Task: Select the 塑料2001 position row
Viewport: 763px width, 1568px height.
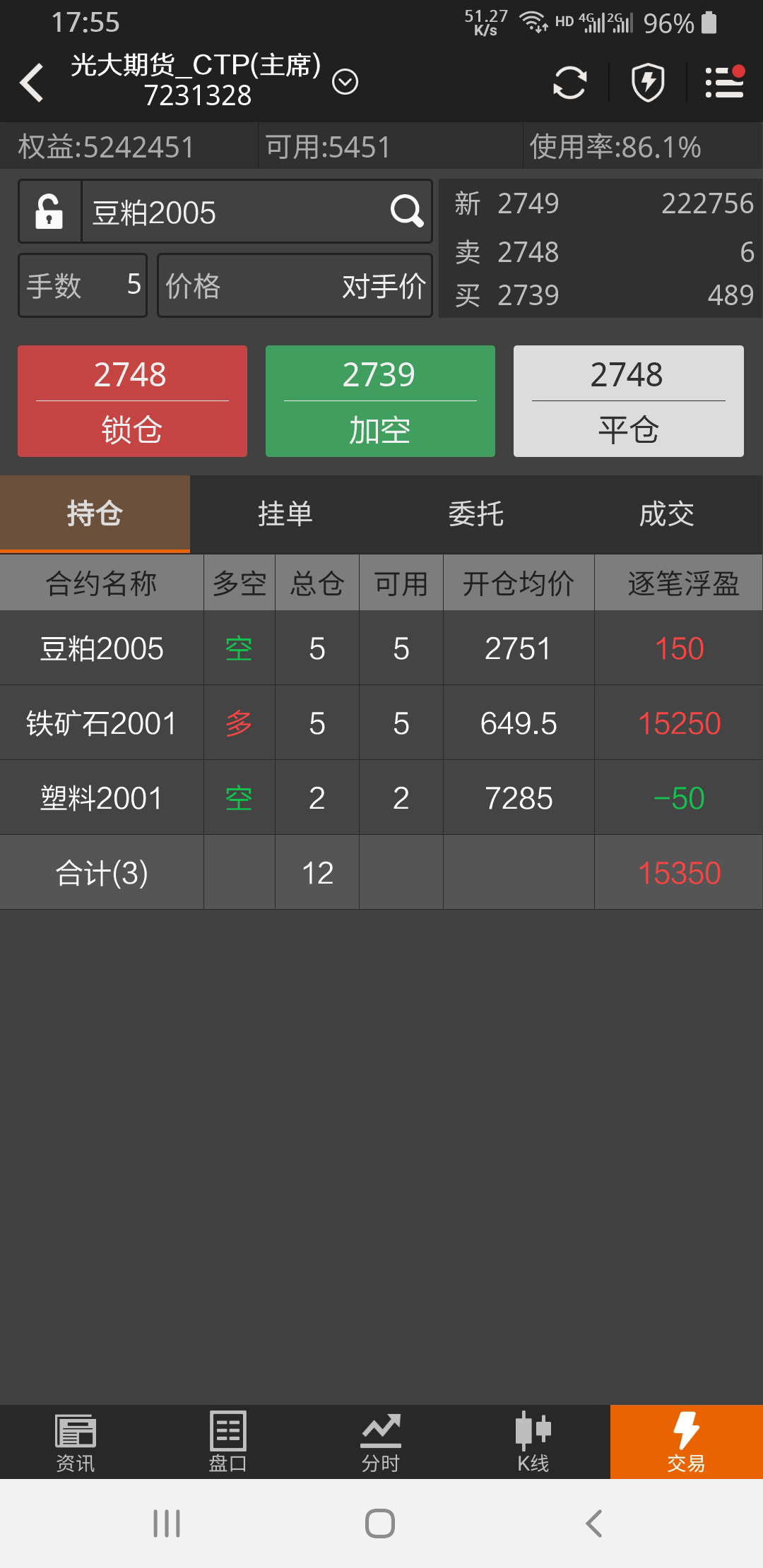Action: click(381, 798)
